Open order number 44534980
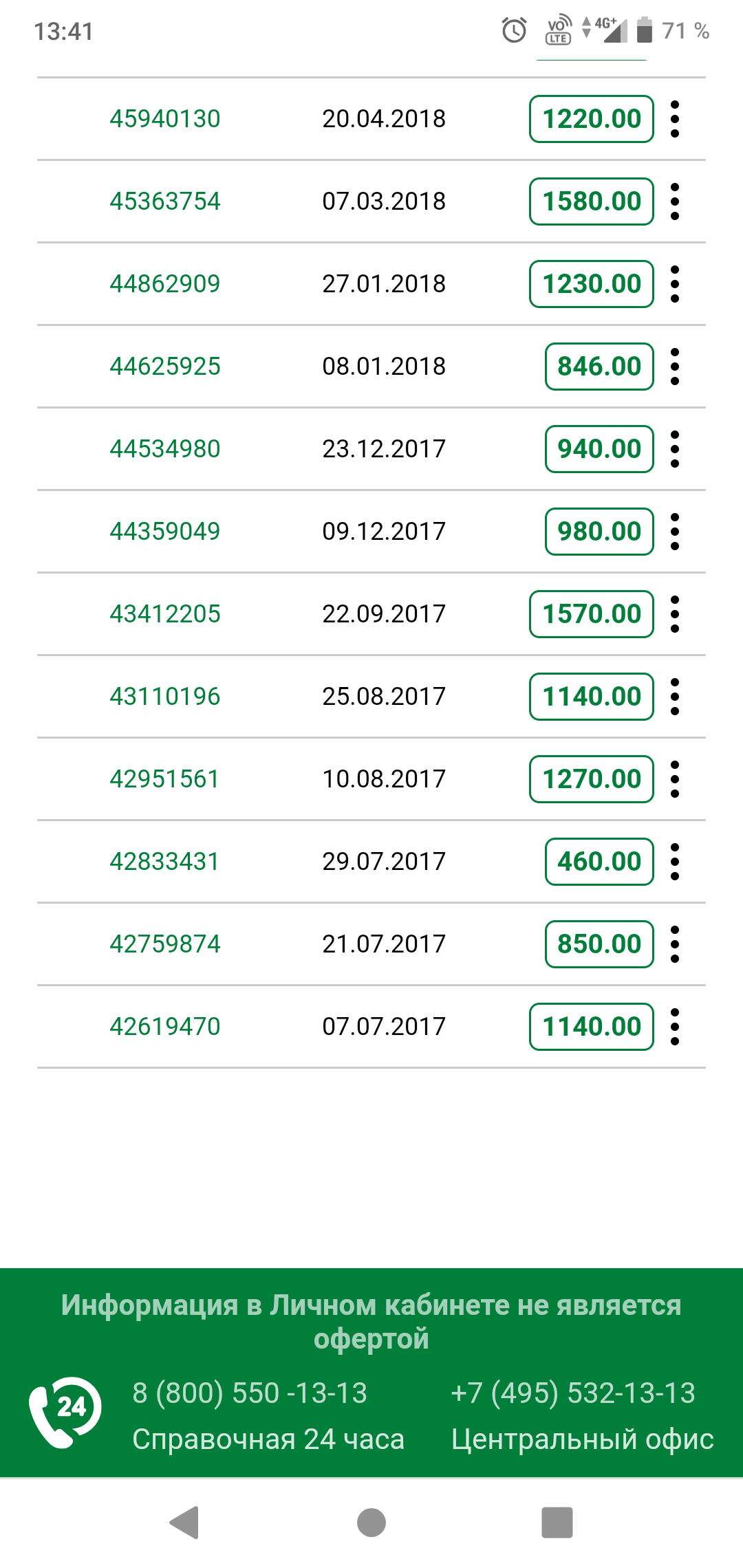The height and width of the screenshot is (1568, 743). pyautogui.click(x=165, y=449)
